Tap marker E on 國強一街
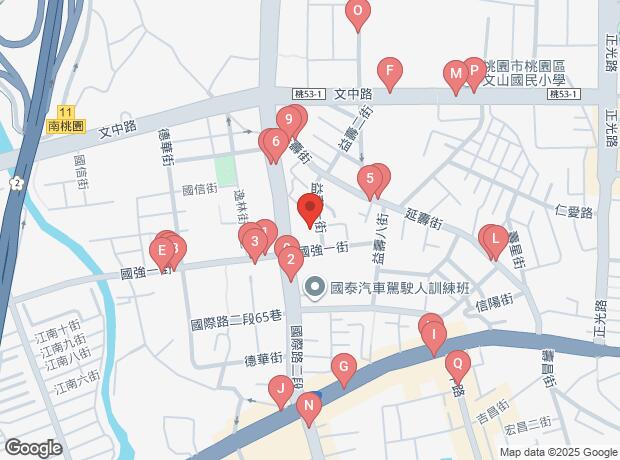 (x=162, y=254)
